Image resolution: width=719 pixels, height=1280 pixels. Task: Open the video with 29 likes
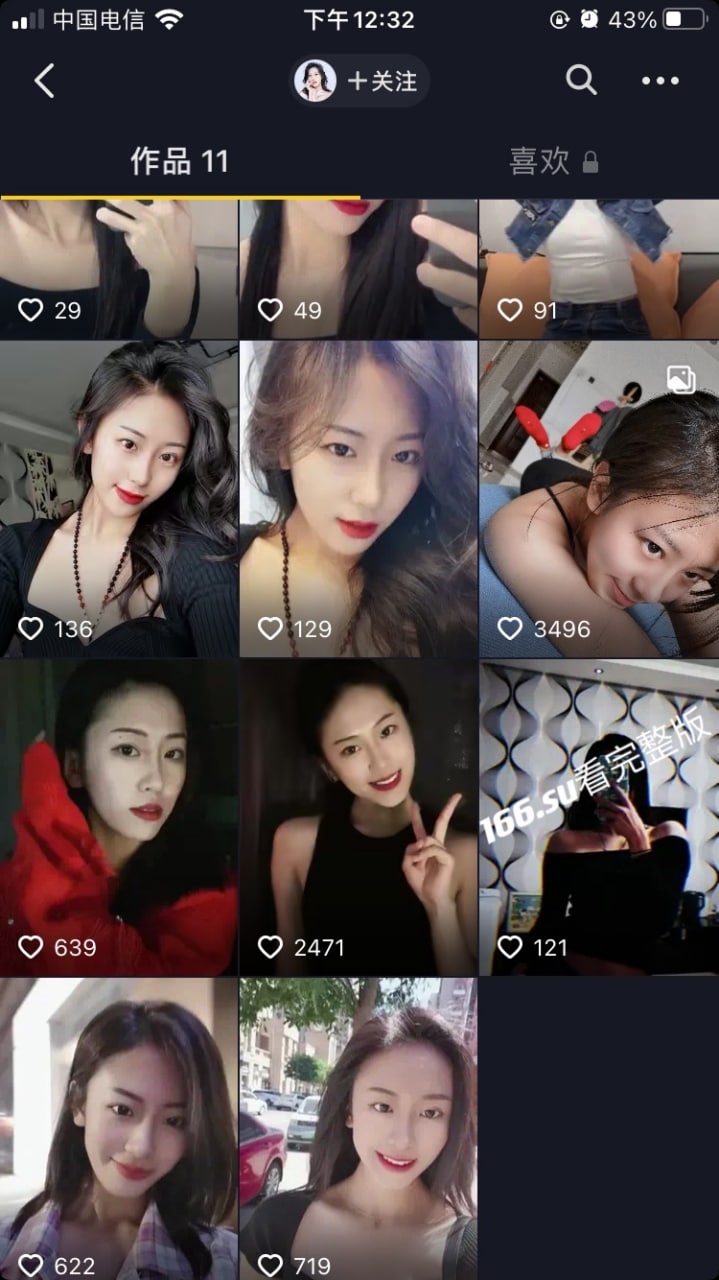point(119,269)
